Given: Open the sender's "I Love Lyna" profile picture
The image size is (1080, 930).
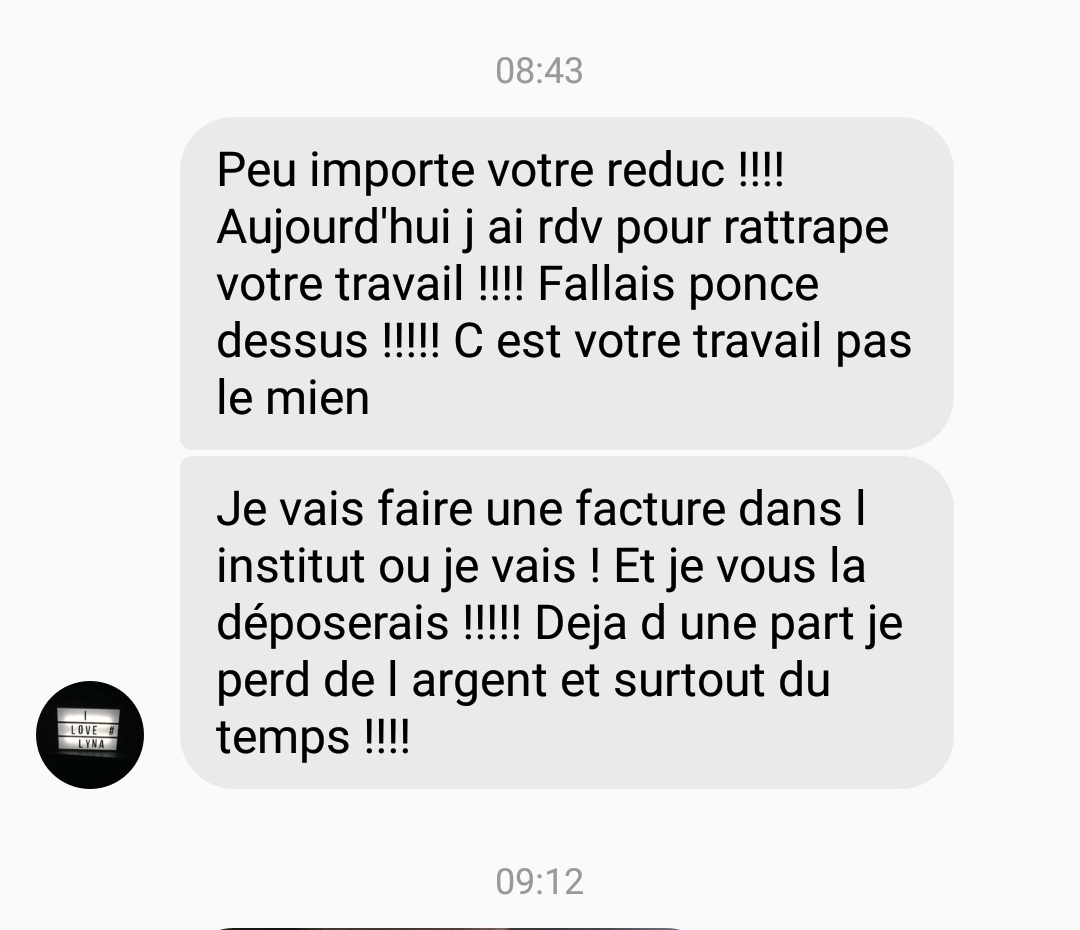Looking at the screenshot, I should click(90, 734).
